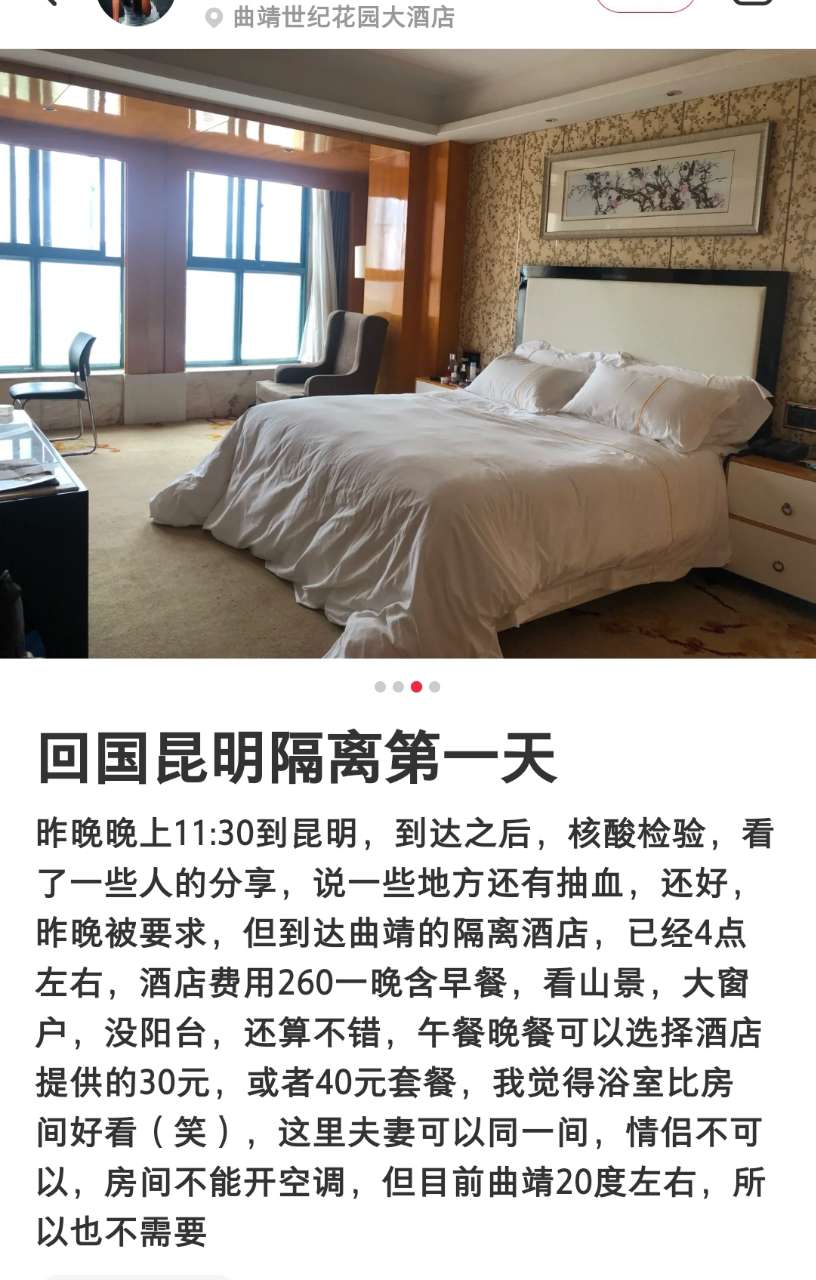Go back using the top-left arrow
Viewport: 816px width, 1280px height.
tap(45, 4)
